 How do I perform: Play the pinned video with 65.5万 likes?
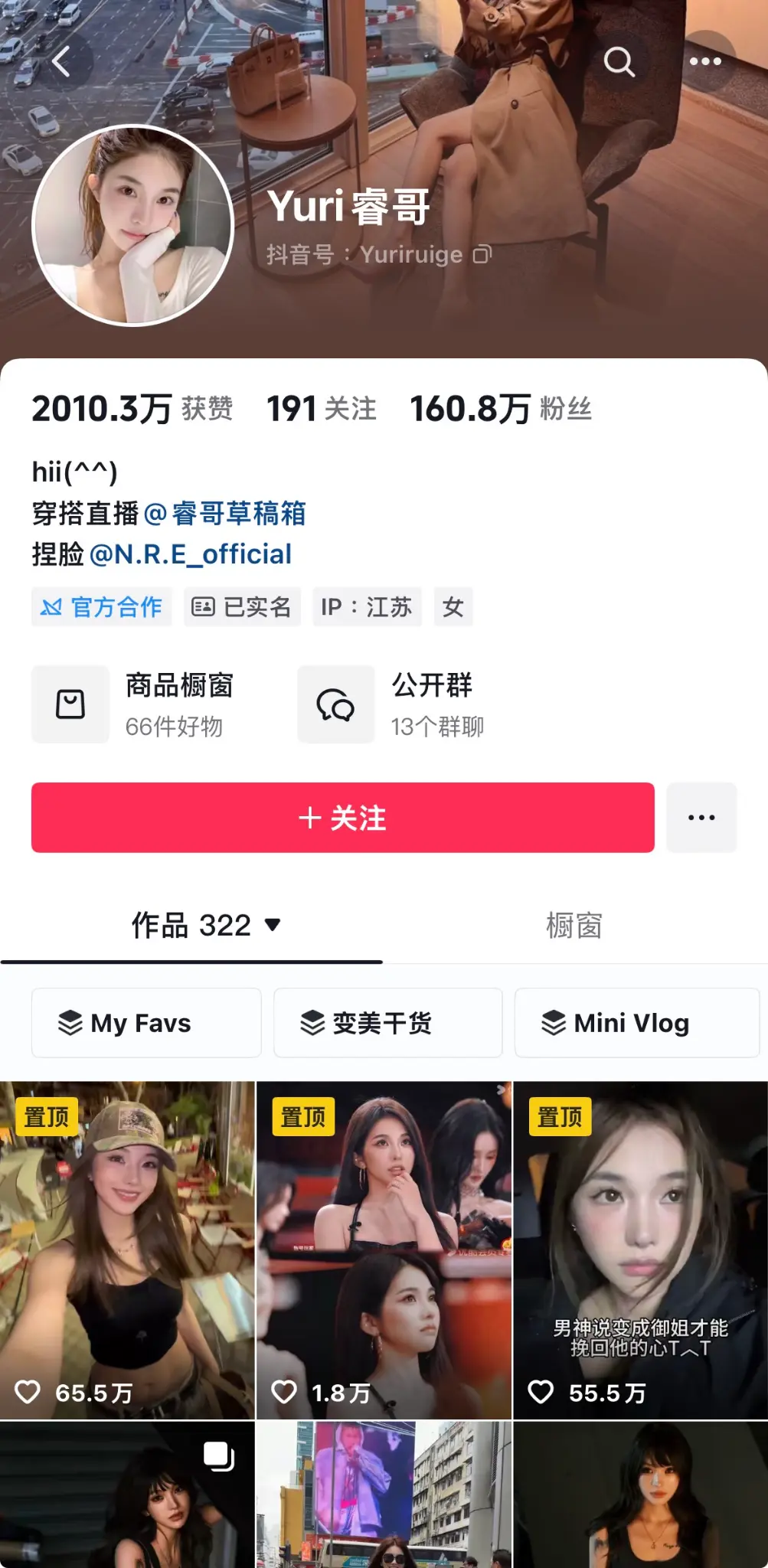127,1249
